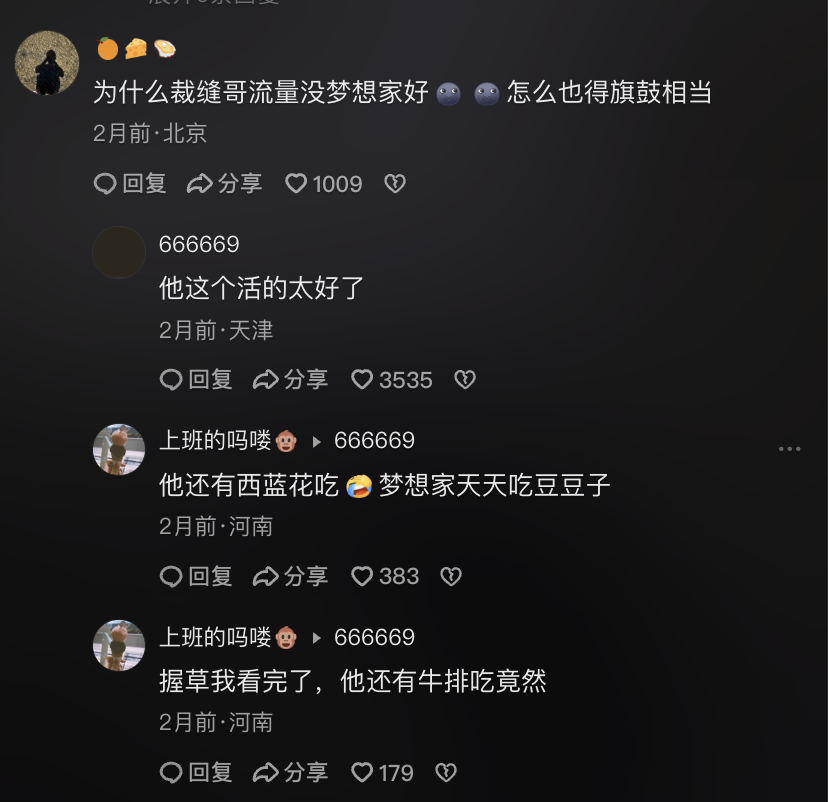Share the comment 他这个活的太好了

coord(291,380)
